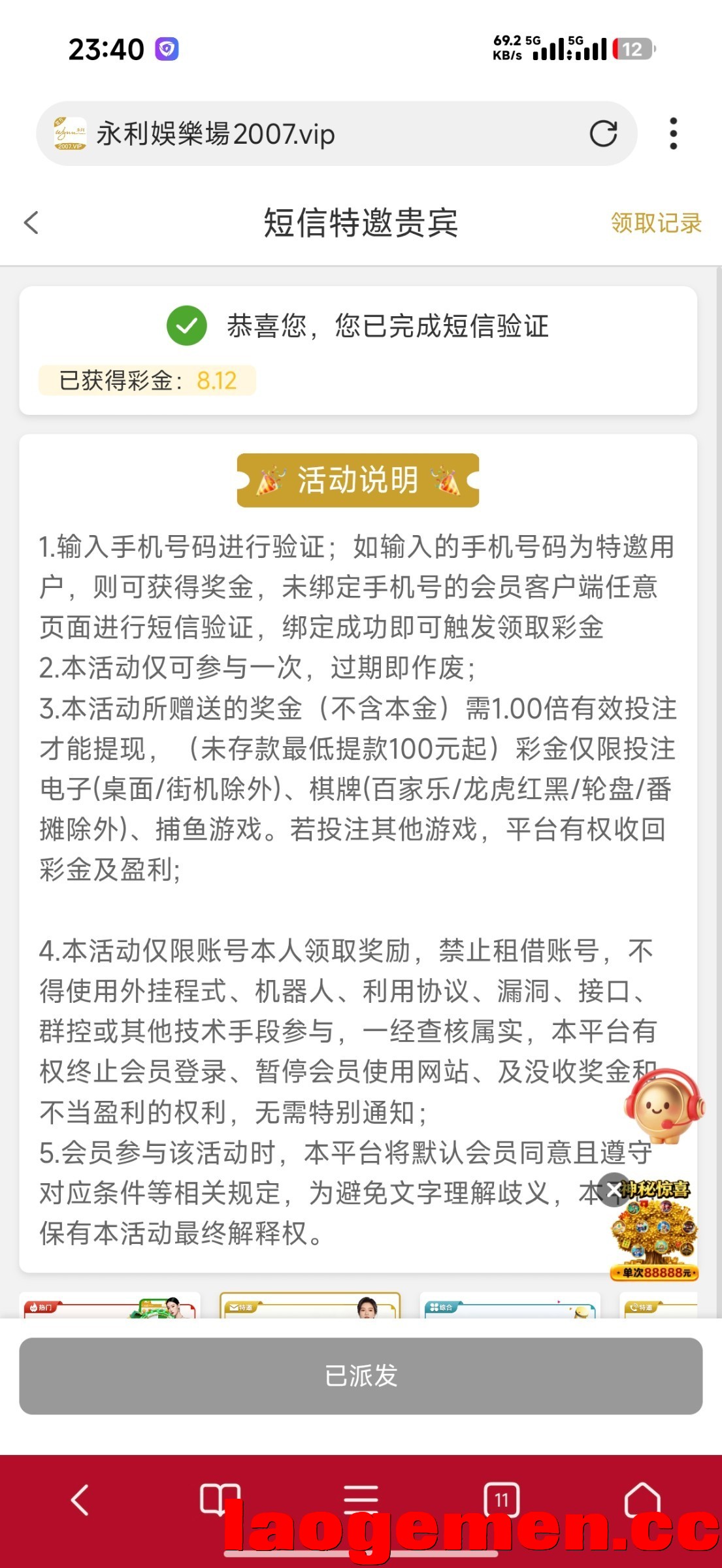Go back from 短信特邀贵宾 page
Image resolution: width=722 pixels, height=1568 pixels.
31,222
